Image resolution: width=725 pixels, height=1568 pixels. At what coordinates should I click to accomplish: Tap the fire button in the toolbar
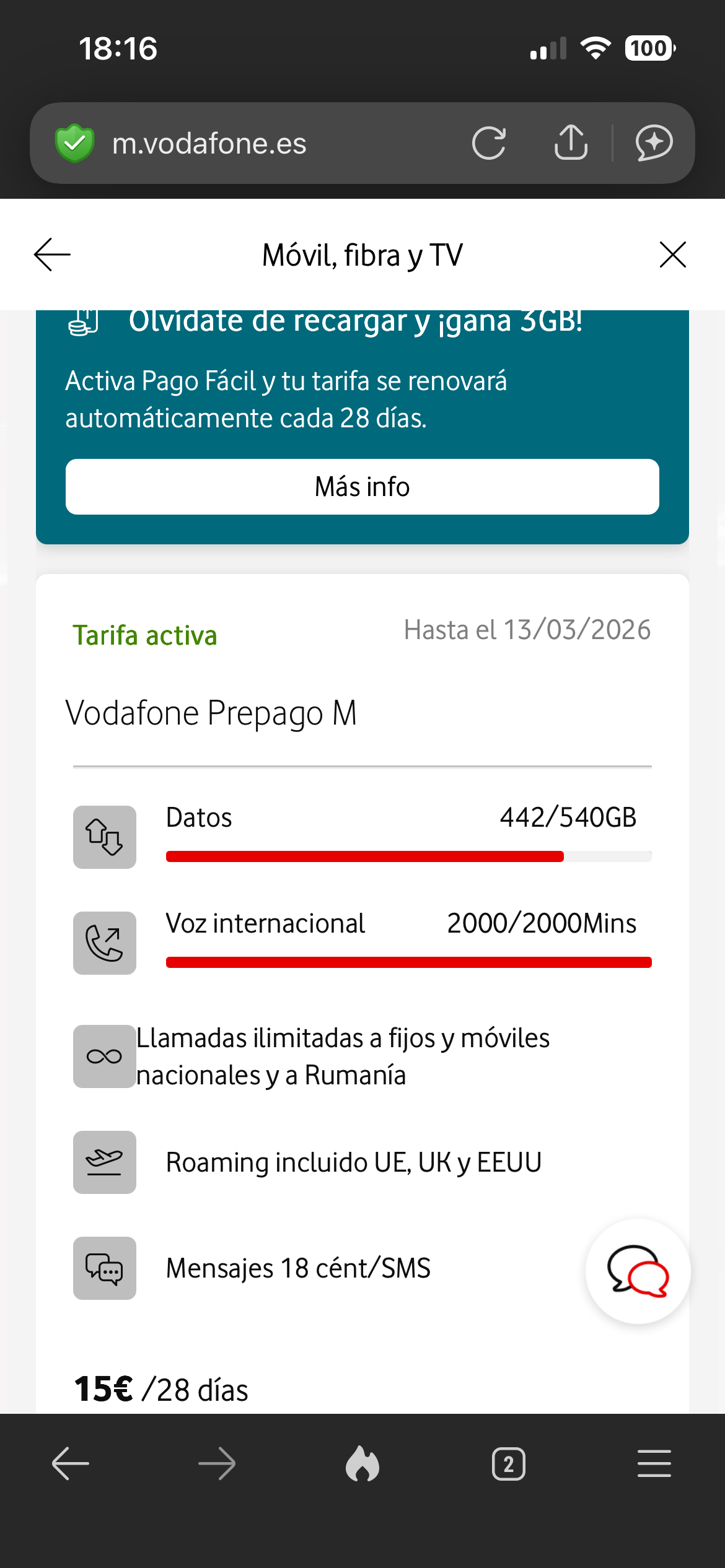362,1464
